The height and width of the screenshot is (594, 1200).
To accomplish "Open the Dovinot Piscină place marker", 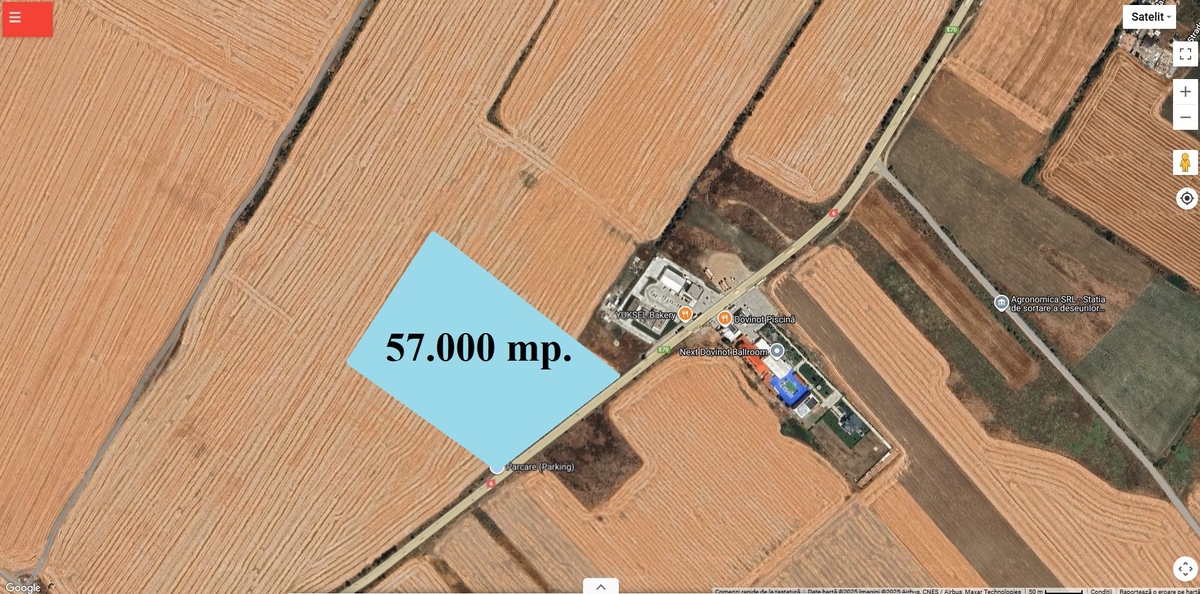I will [724, 318].
